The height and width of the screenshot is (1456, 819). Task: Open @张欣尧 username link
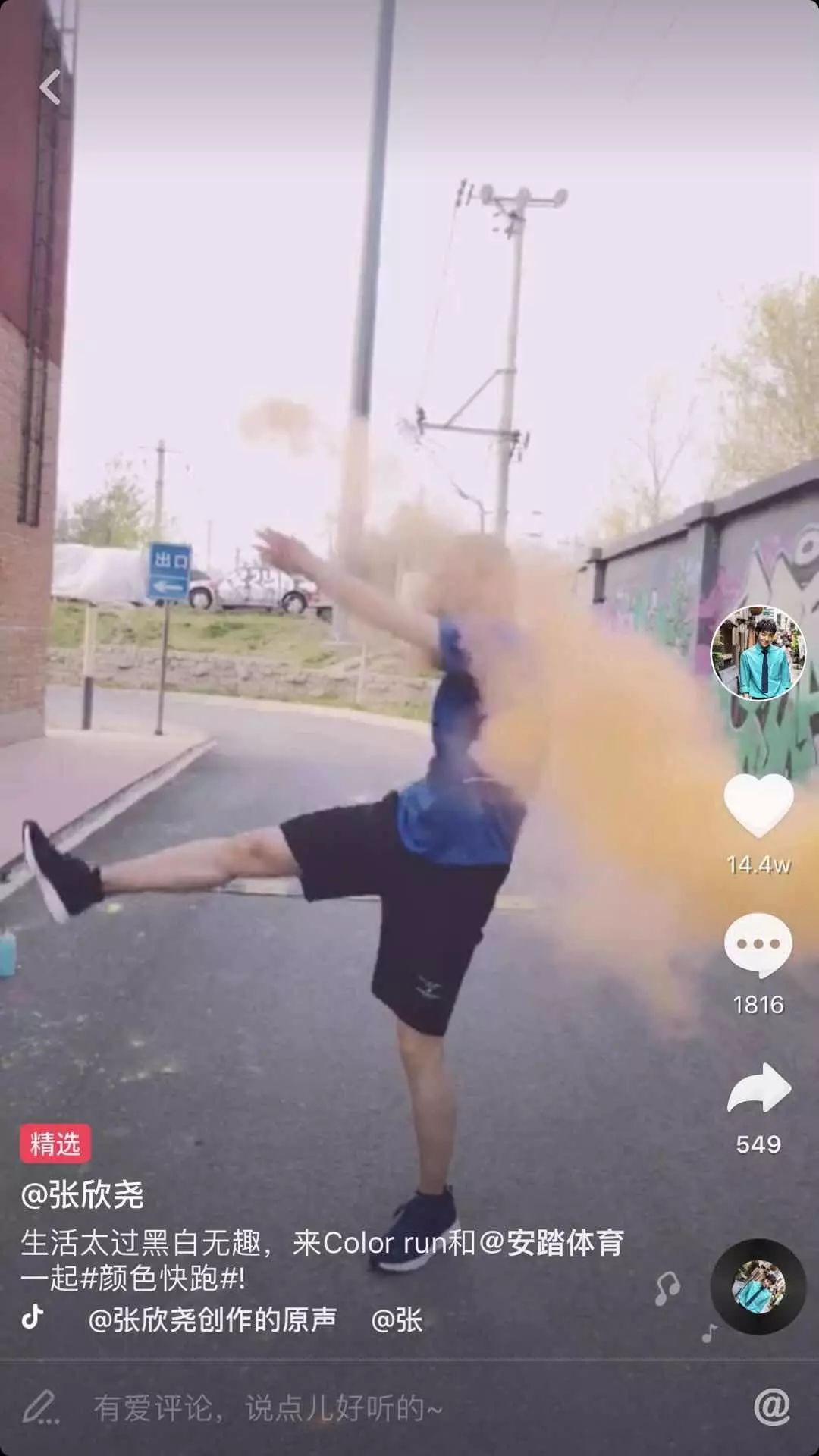pos(82,1196)
